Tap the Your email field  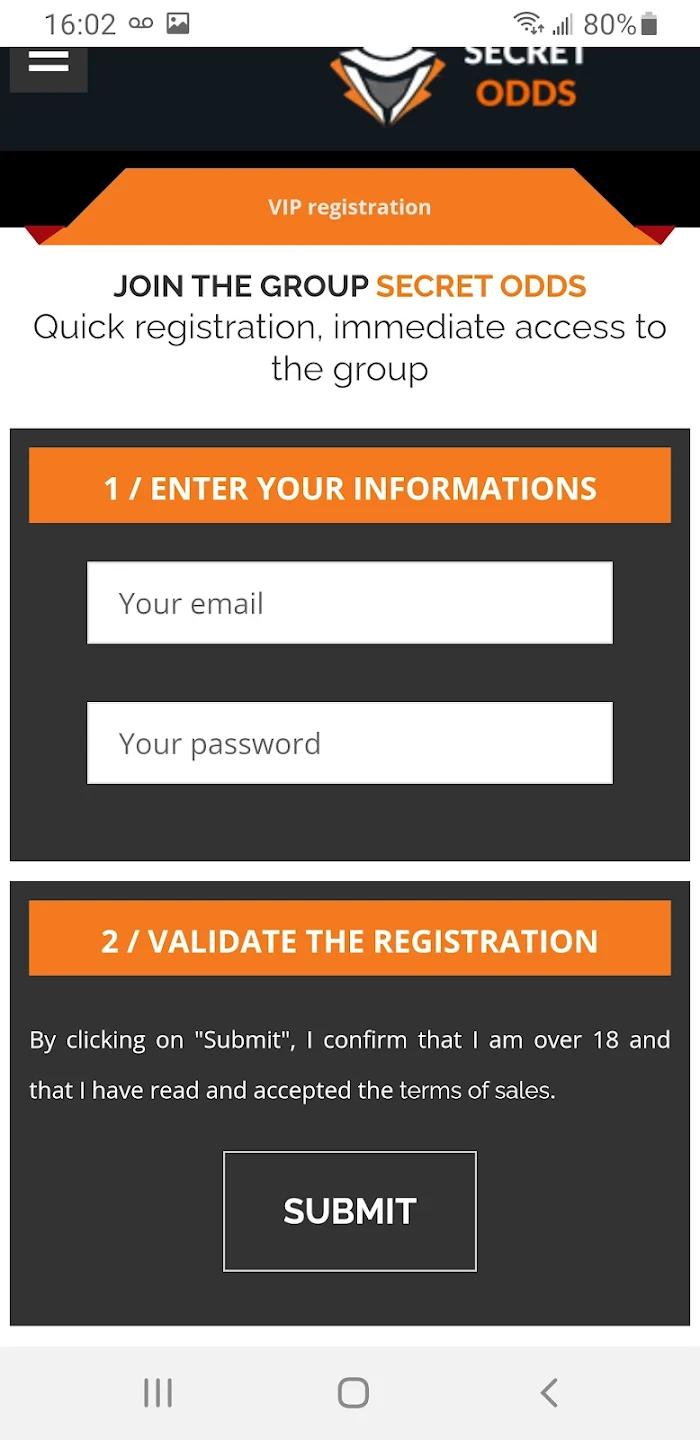[x=349, y=603]
